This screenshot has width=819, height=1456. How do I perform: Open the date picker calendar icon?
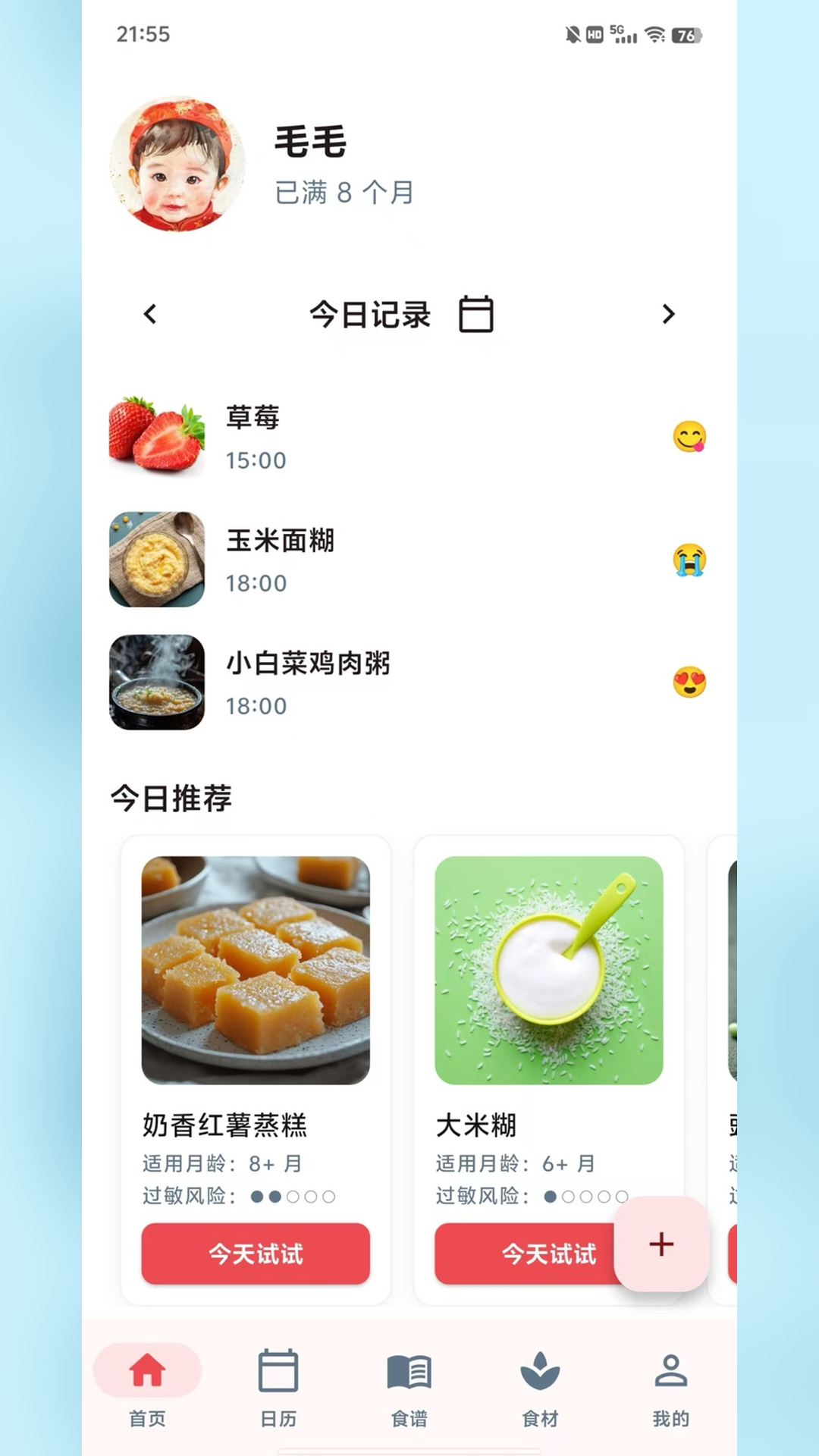coord(476,314)
